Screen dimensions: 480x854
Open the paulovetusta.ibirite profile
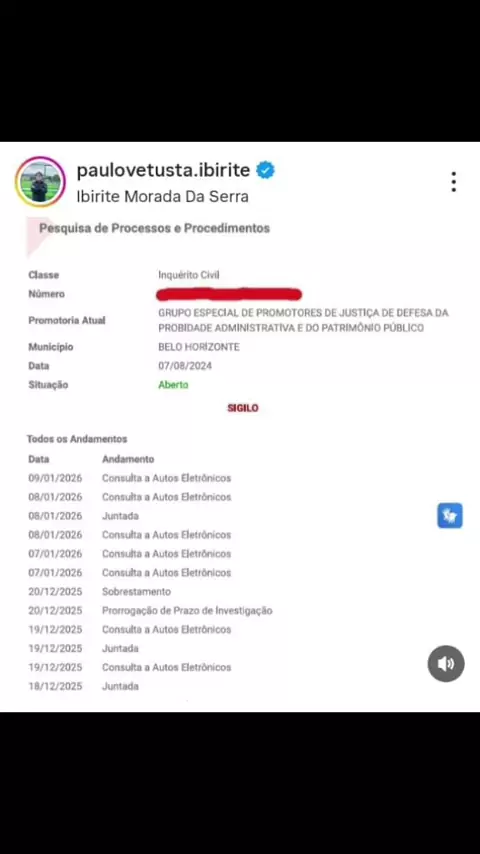pyautogui.click(x=163, y=170)
